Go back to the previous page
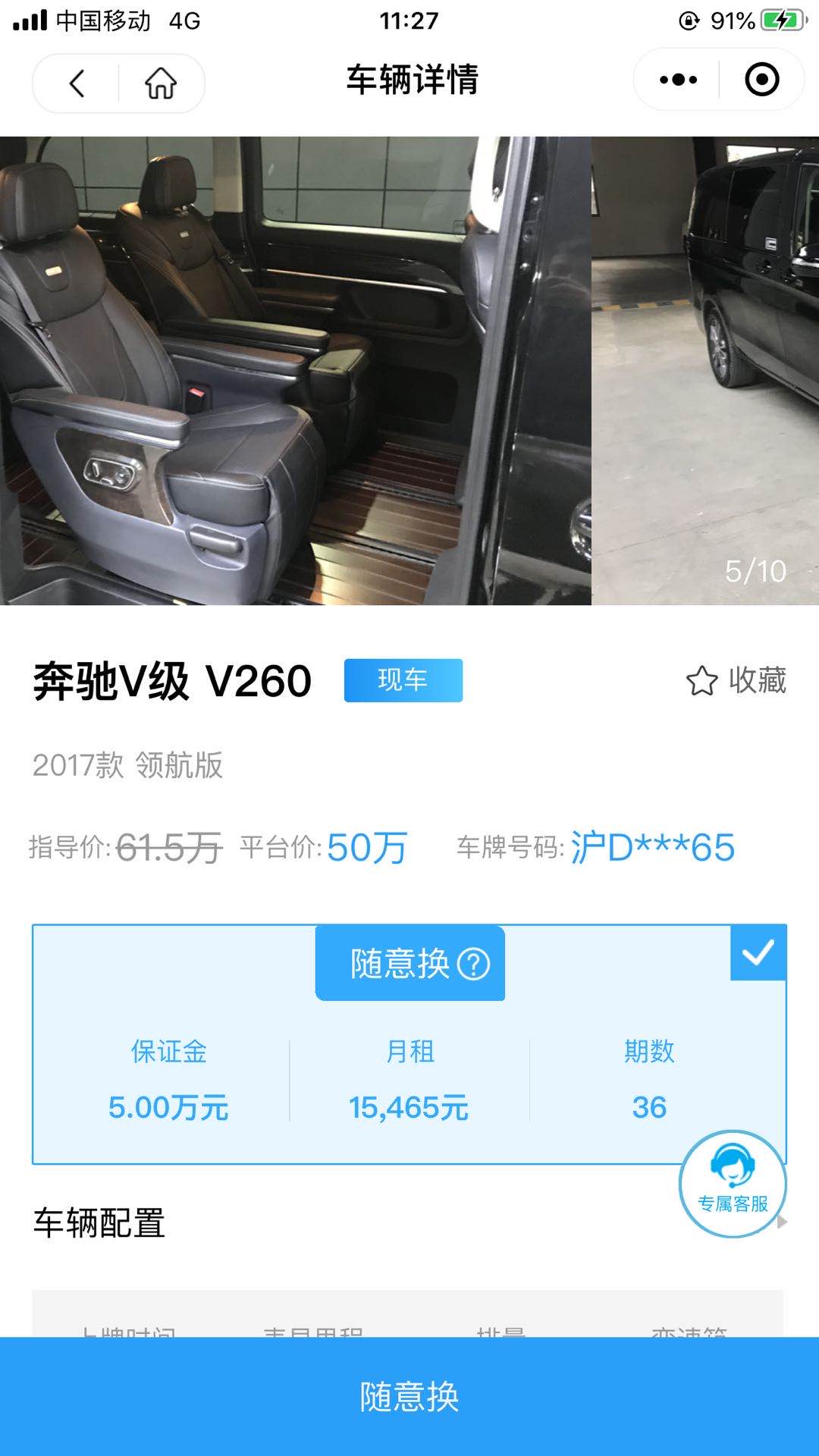819x1456 pixels. (x=77, y=83)
